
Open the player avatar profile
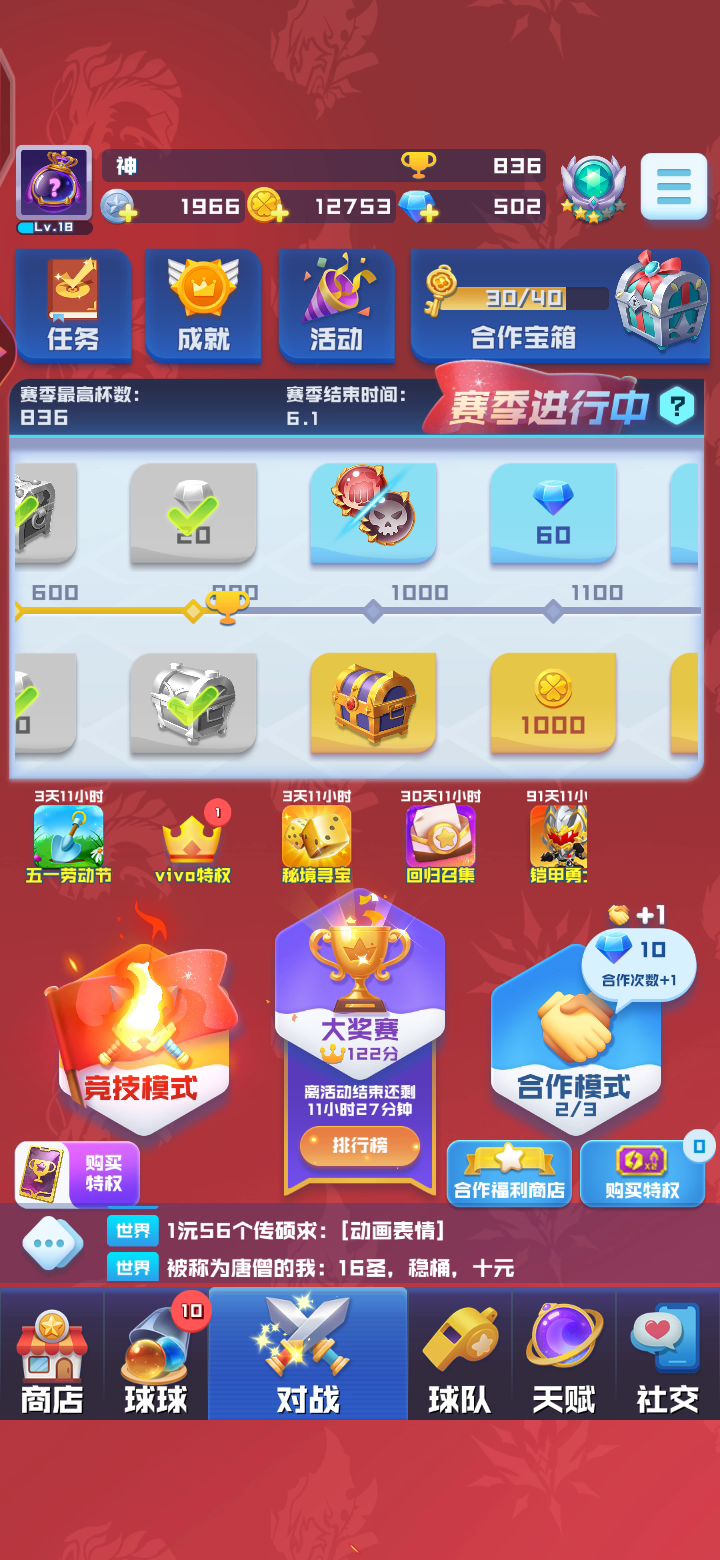point(54,185)
